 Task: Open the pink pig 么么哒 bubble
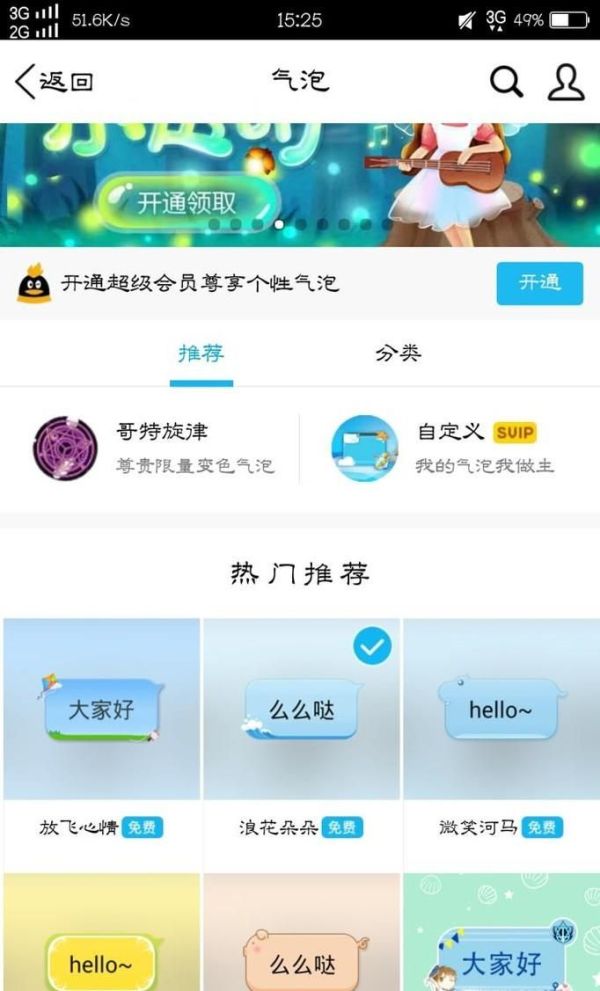coord(301,935)
